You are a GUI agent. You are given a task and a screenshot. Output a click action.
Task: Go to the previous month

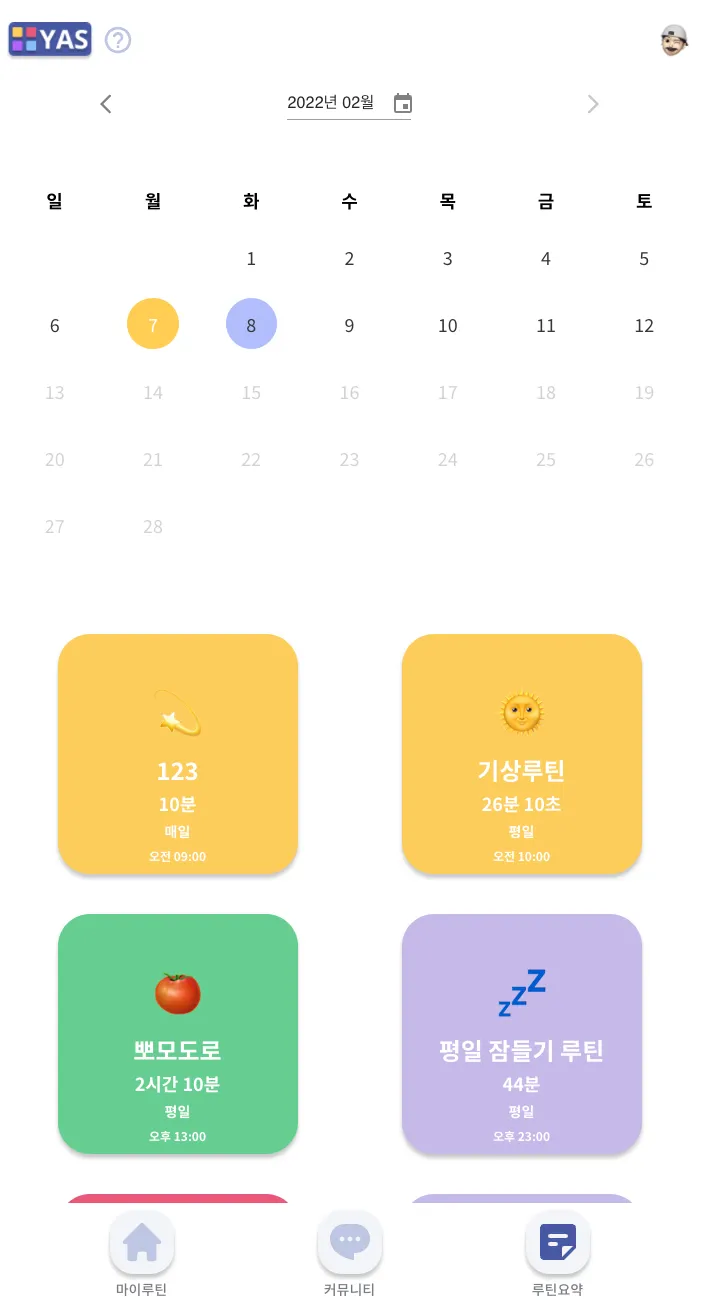(x=106, y=104)
